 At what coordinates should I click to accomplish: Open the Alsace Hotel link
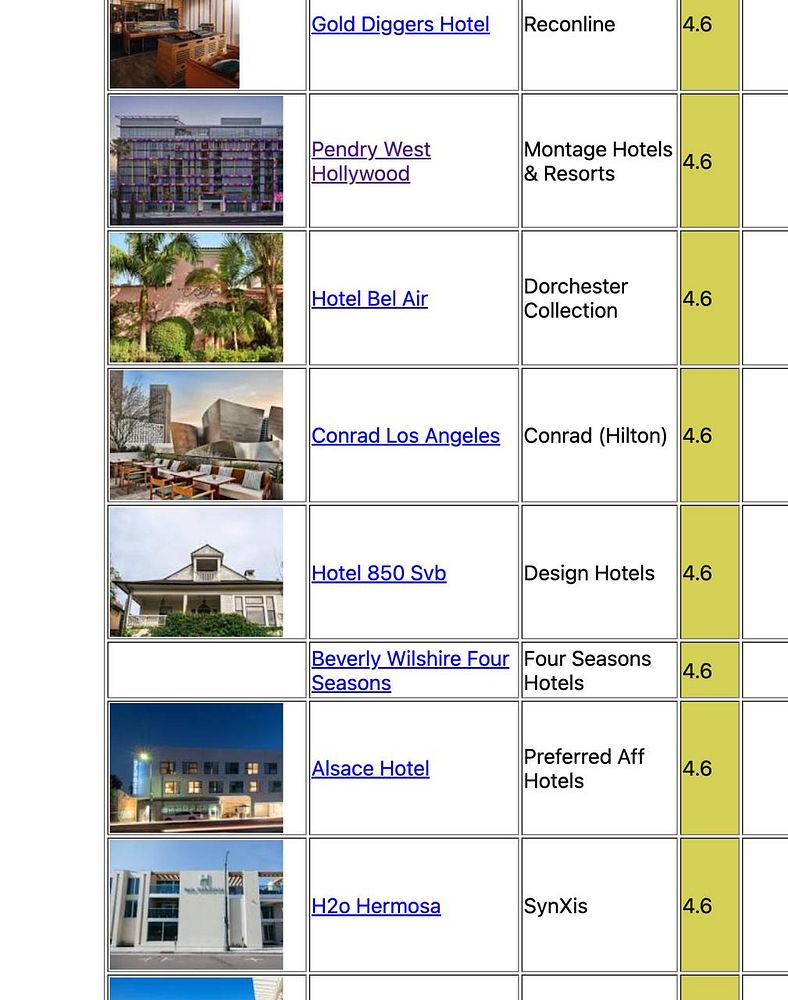pyautogui.click(x=370, y=769)
